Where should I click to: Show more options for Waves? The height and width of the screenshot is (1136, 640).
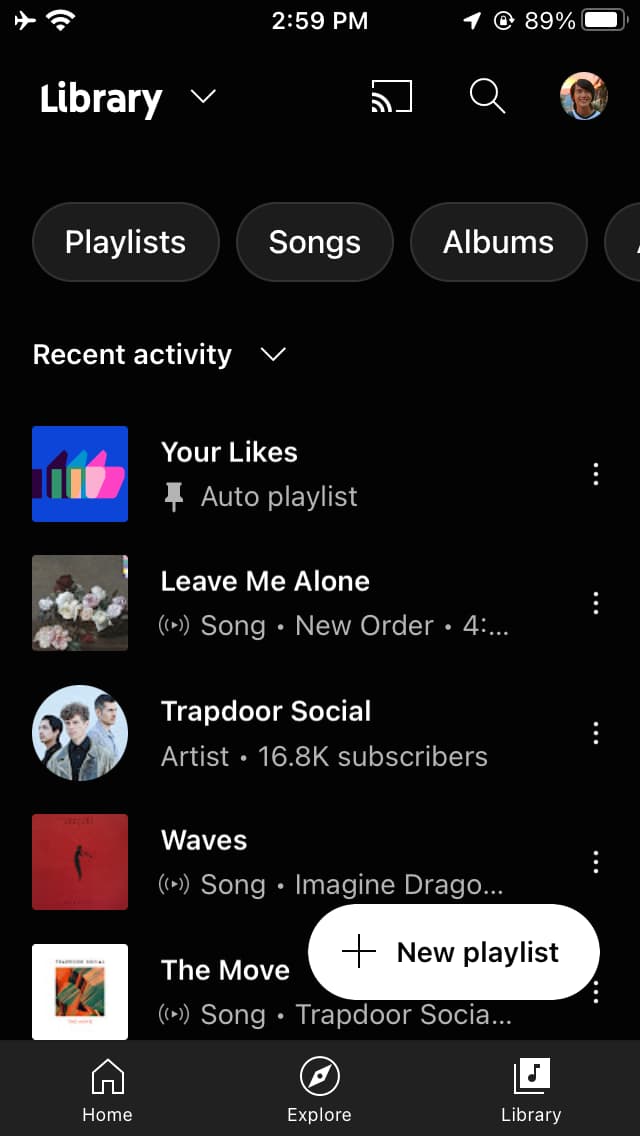pos(596,862)
